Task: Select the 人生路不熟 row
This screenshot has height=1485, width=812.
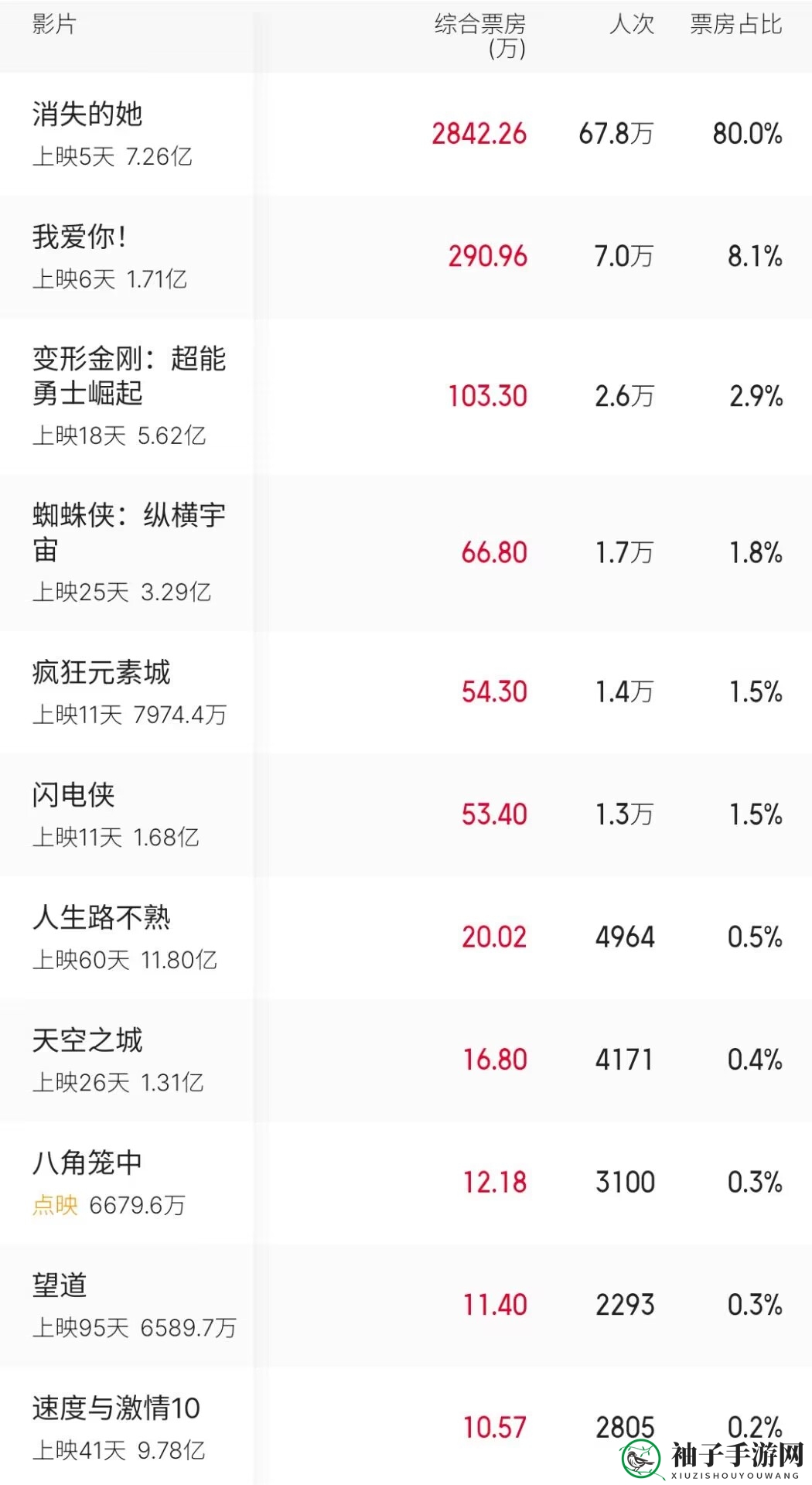Action: pyautogui.click(x=406, y=937)
